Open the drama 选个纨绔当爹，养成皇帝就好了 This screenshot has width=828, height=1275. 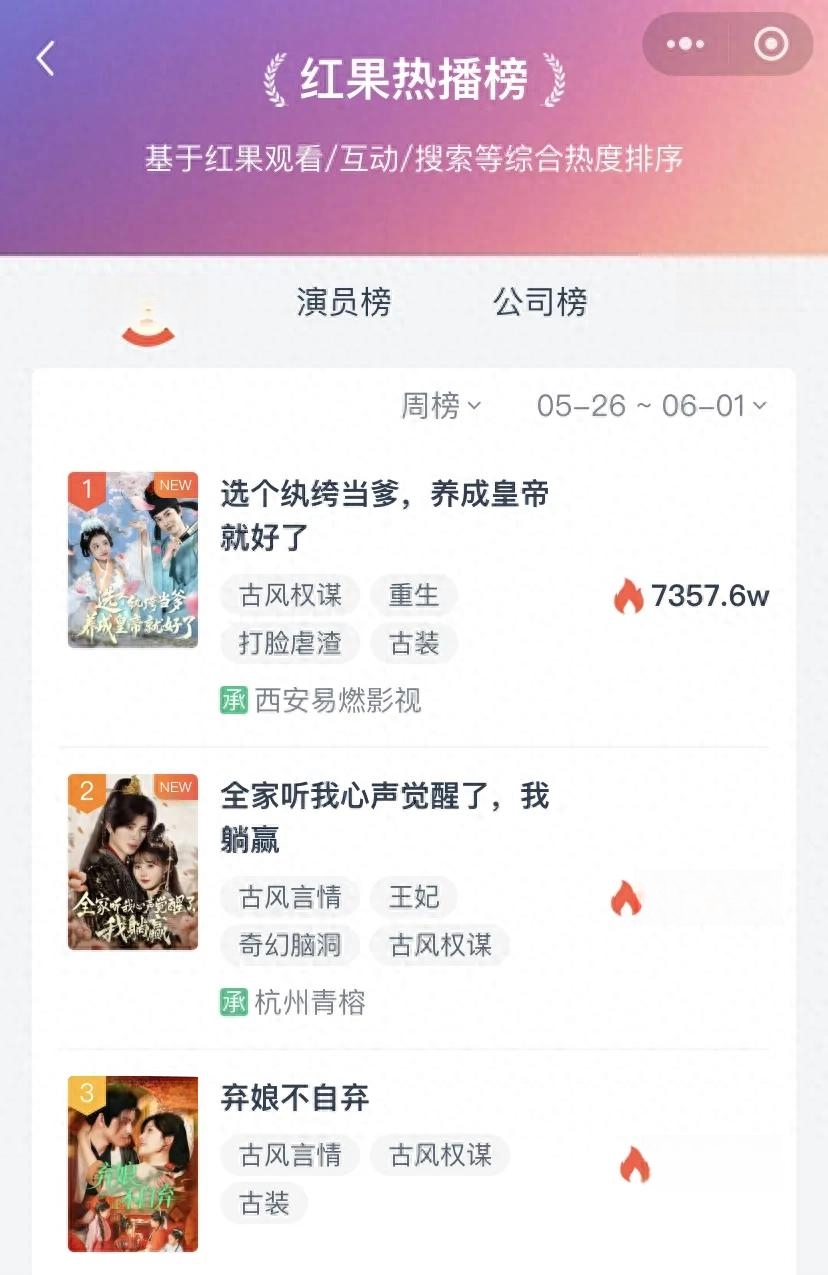[x=384, y=515]
